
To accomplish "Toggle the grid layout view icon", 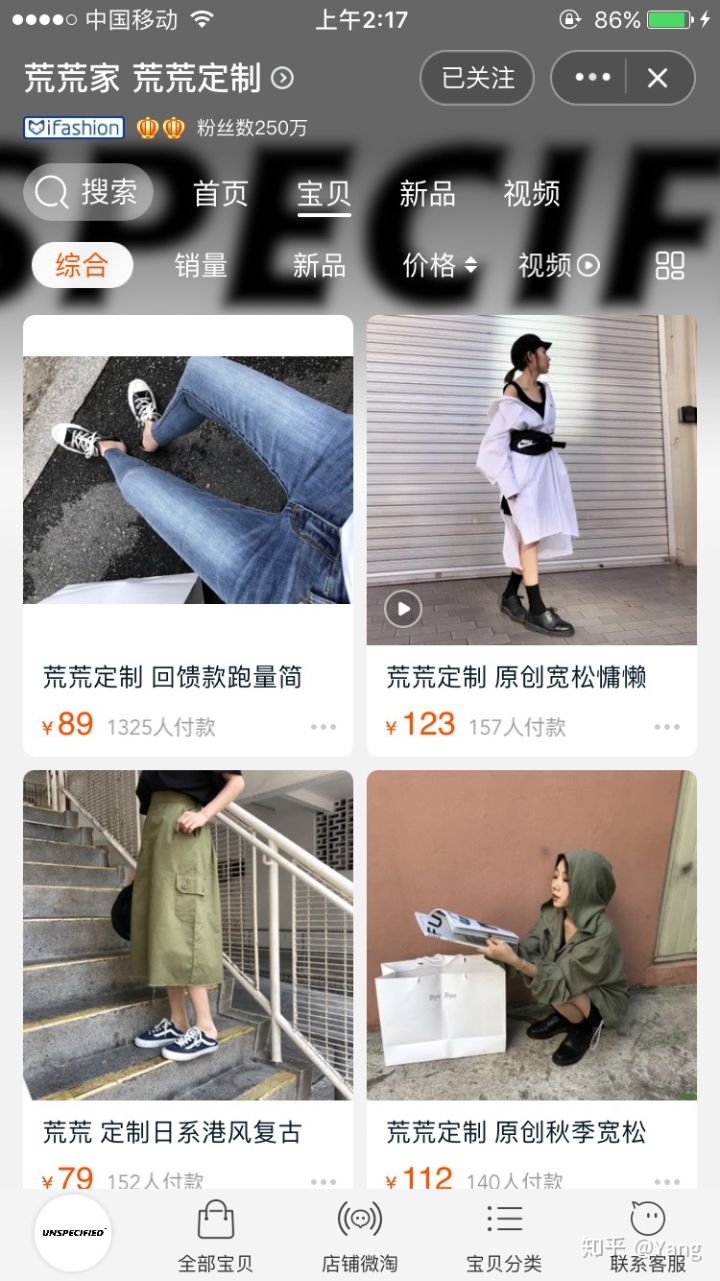I will 670,265.
